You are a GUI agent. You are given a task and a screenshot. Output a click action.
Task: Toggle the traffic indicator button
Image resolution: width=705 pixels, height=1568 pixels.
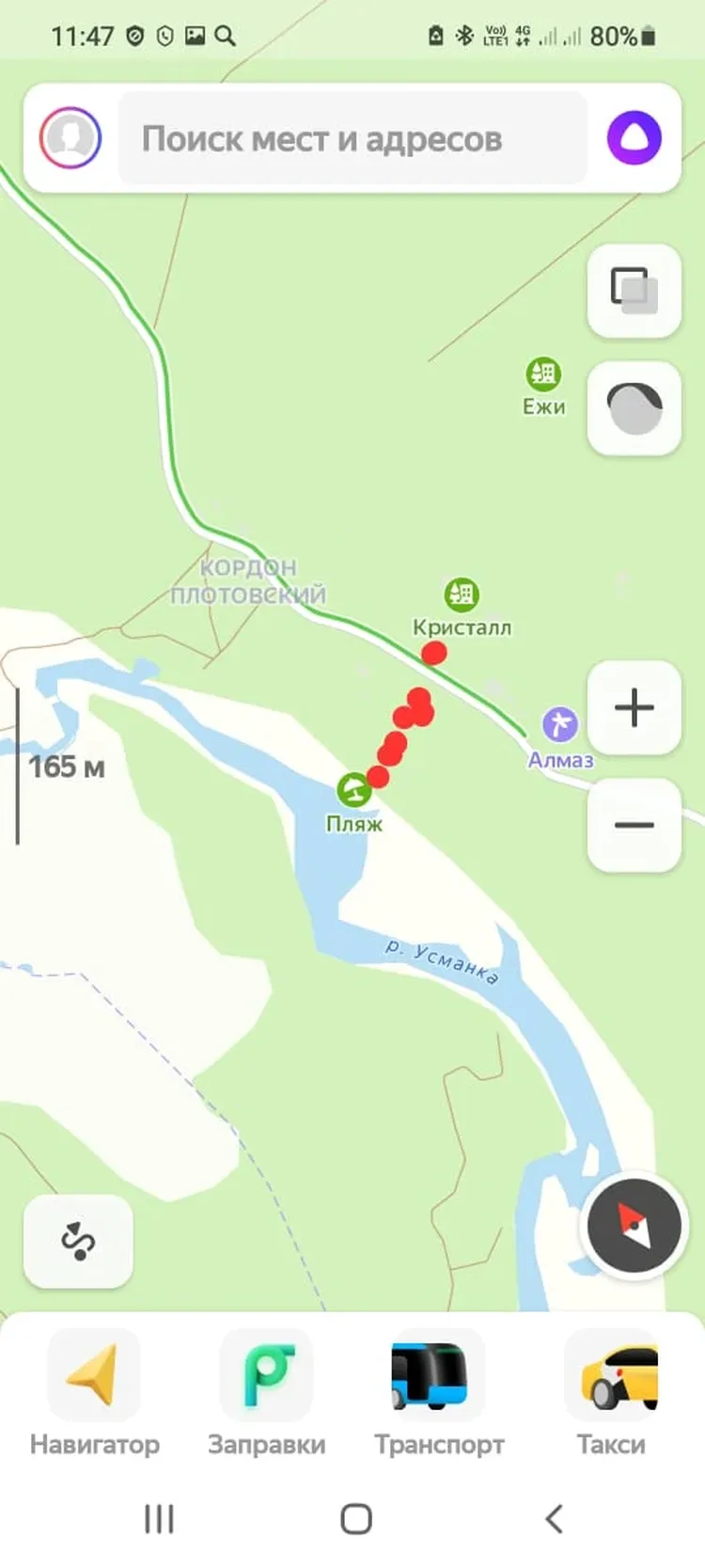pyautogui.click(x=634, y=407)
